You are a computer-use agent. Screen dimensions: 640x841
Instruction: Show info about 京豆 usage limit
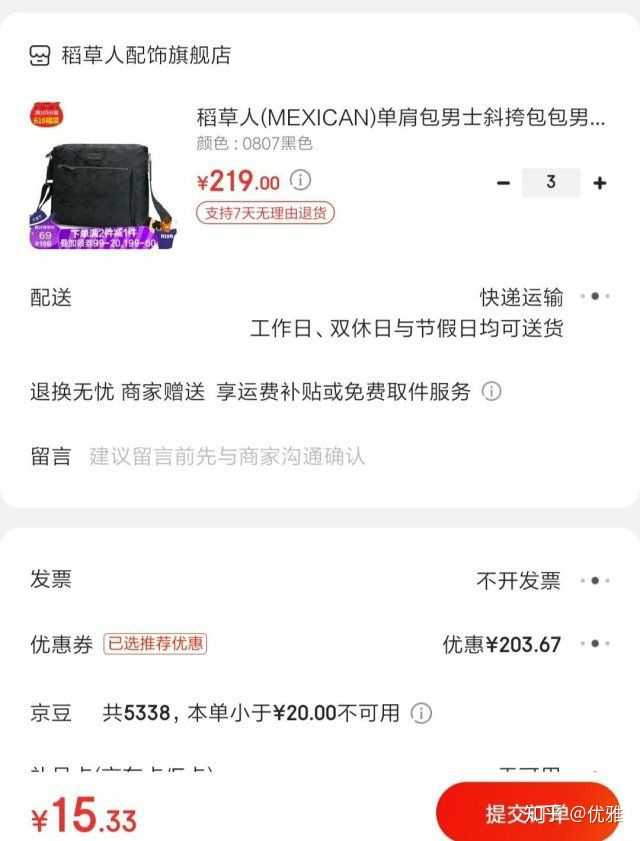pos(422,713)
